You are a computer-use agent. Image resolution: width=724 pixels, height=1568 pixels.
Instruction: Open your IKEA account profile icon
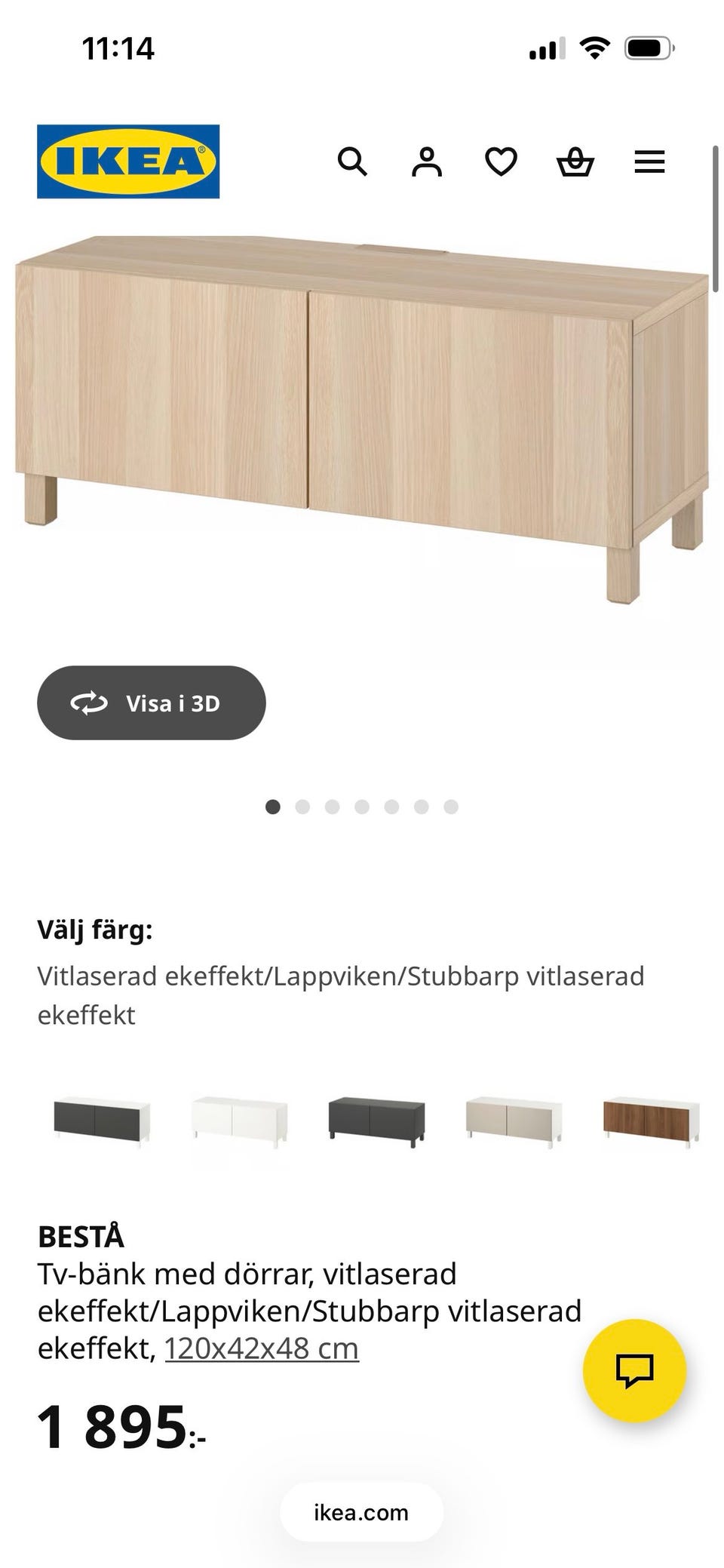coord(427,161)
